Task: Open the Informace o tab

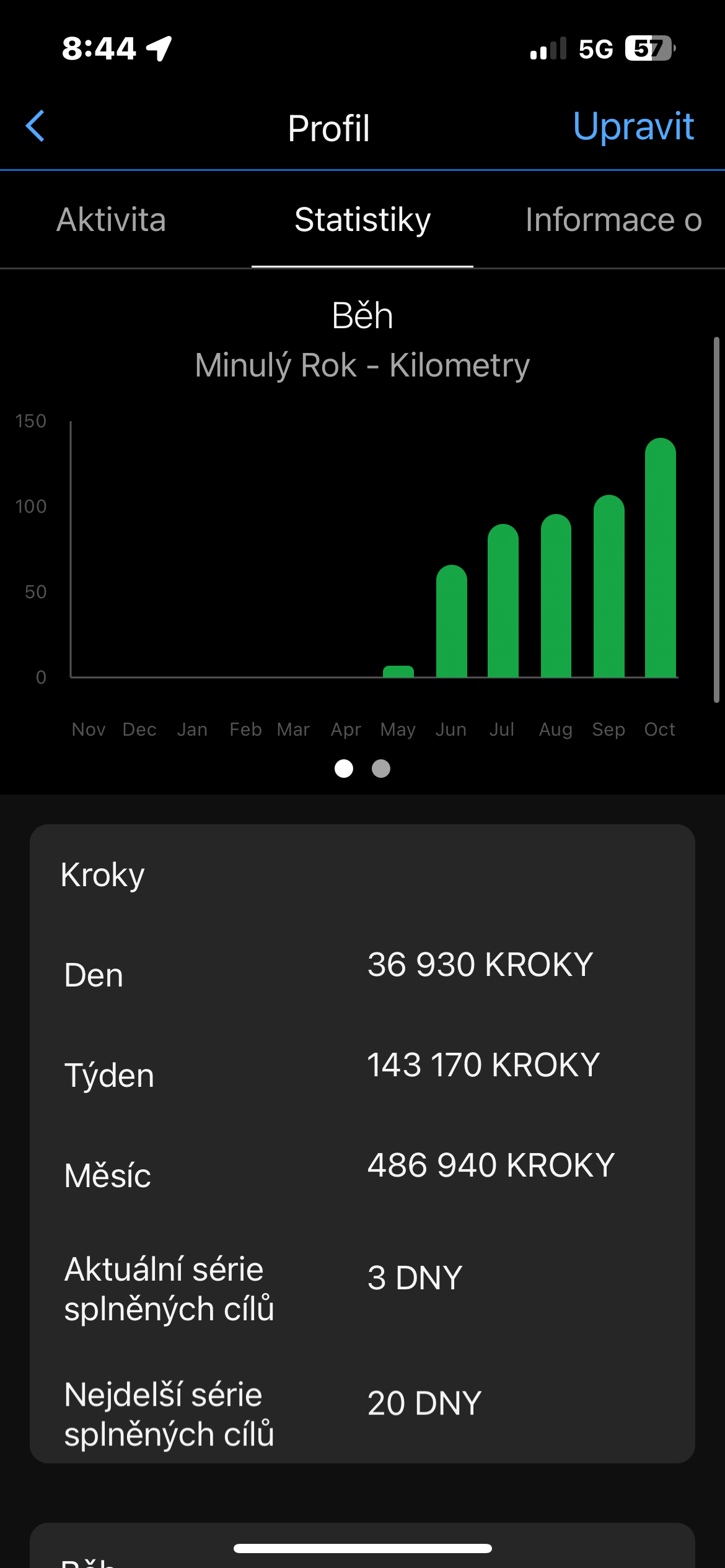Action: pyautogui.click(x=613, y=220)
